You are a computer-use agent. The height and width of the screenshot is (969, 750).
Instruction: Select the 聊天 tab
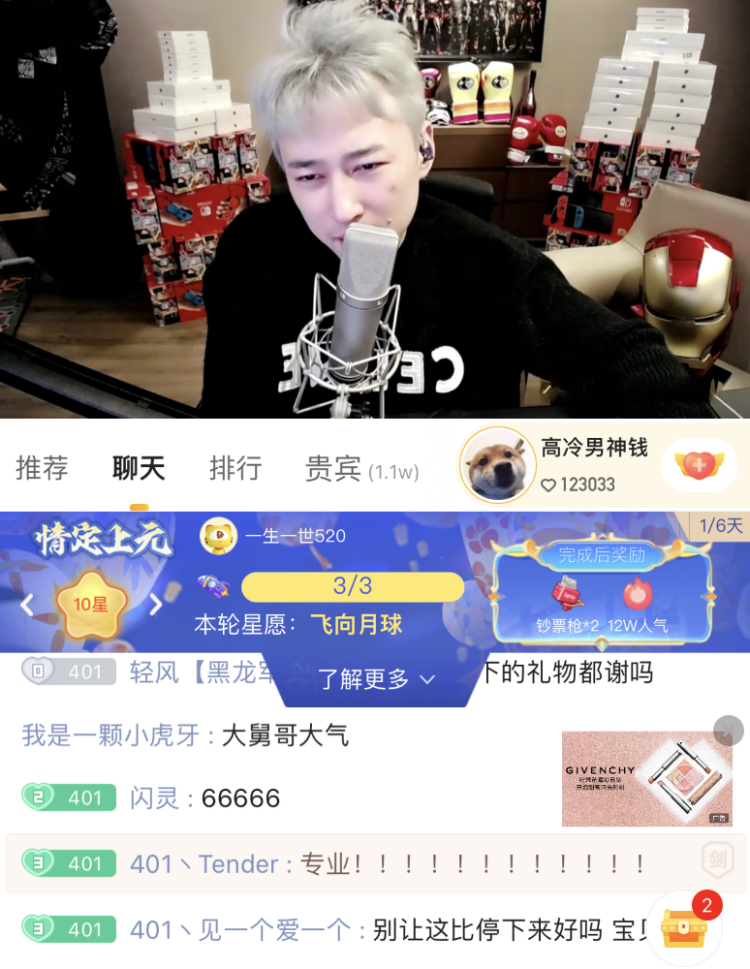point(139,468)
